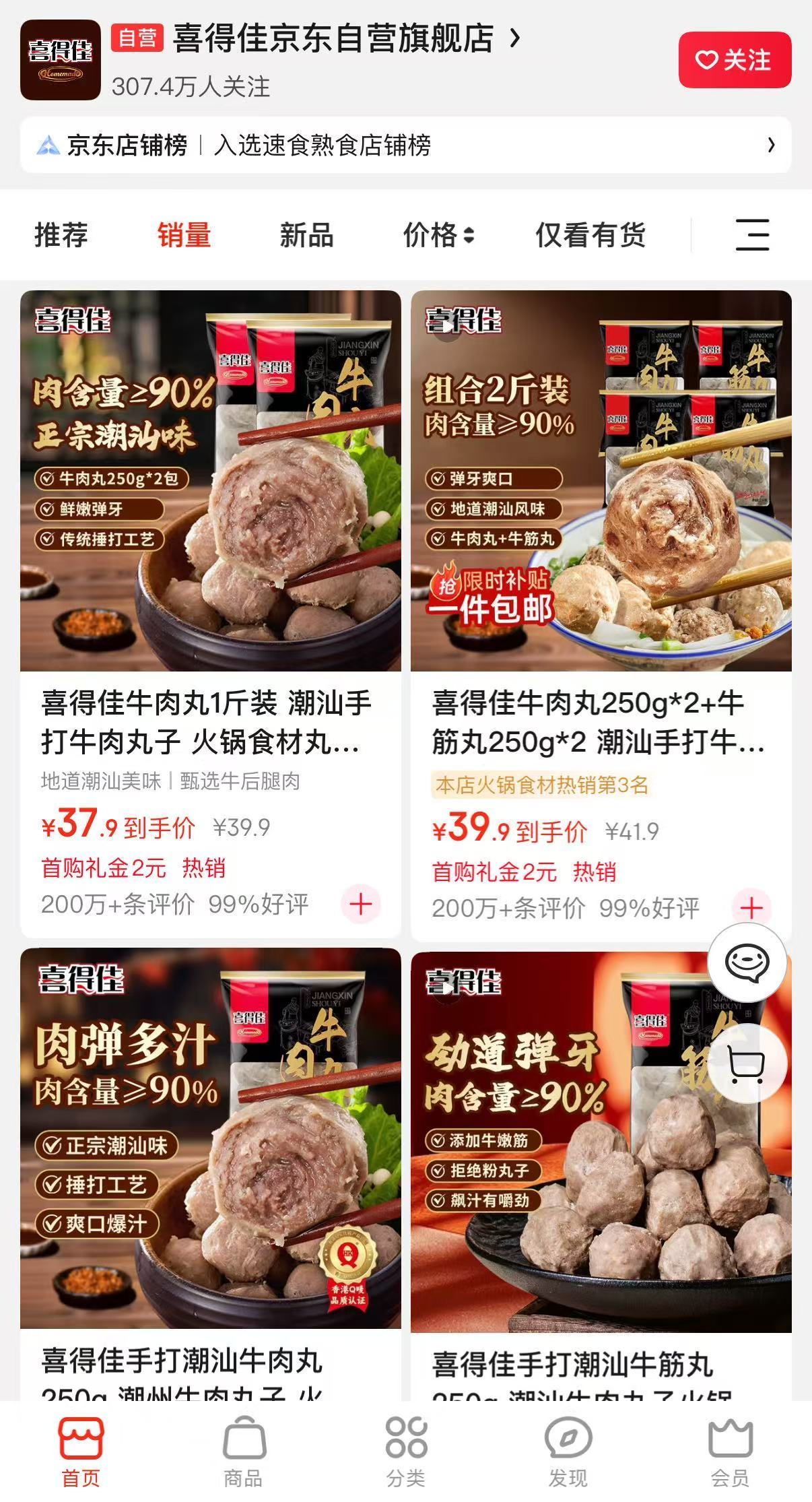Screen dimensions: 812x1502
Task: Open 喜得佳牛肉丸1斤装 product card
Action: pos(210,723)
